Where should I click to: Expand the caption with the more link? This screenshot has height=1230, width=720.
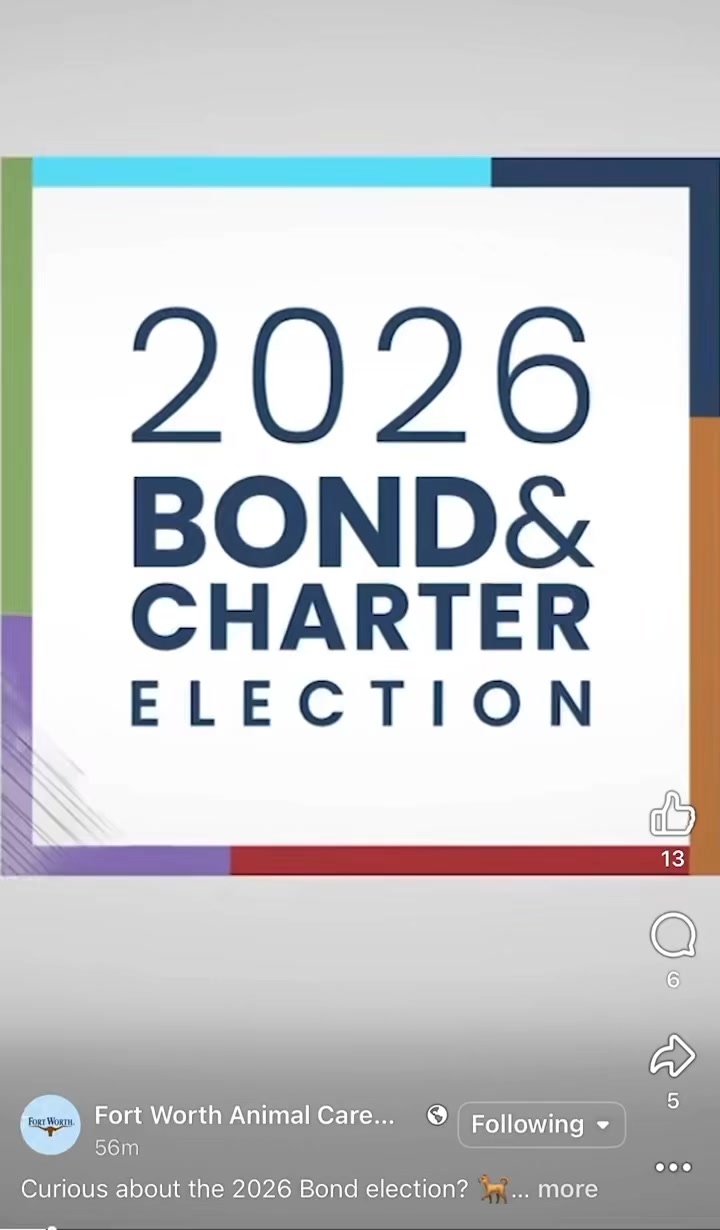(x=567, y=1189)
